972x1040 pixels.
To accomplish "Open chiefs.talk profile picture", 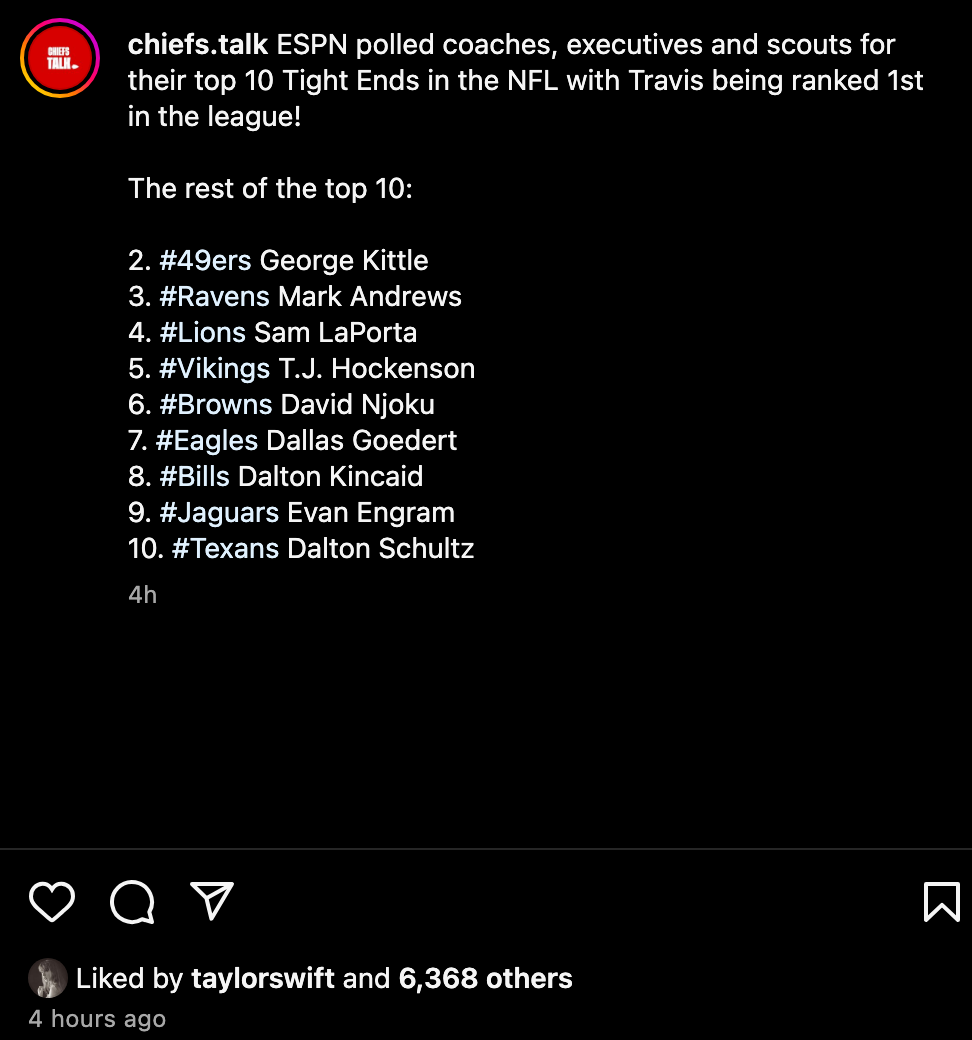I will [x=60, y=58].
